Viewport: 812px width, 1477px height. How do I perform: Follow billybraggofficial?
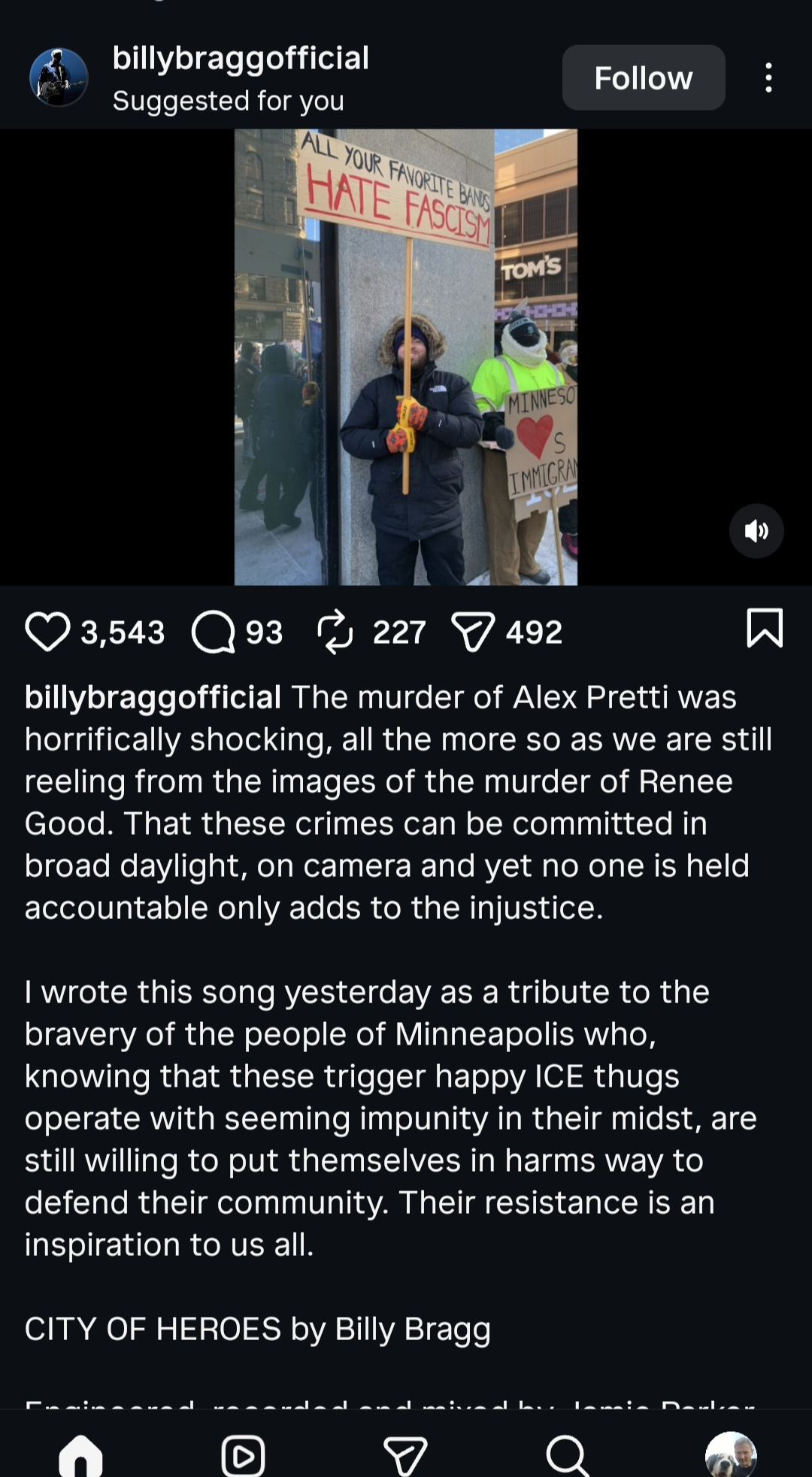643,77
